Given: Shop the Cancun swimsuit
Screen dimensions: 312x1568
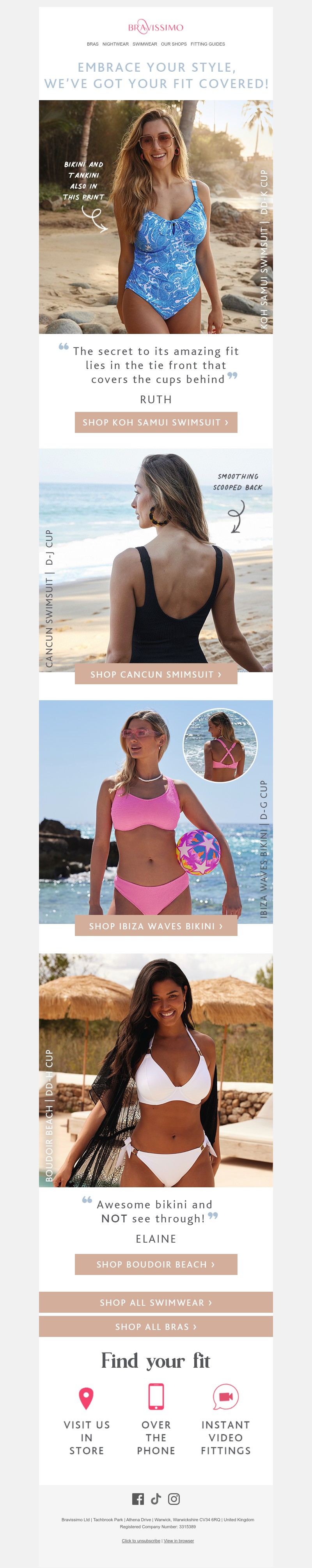Looking at the screenshot, I should coord(156,675).
